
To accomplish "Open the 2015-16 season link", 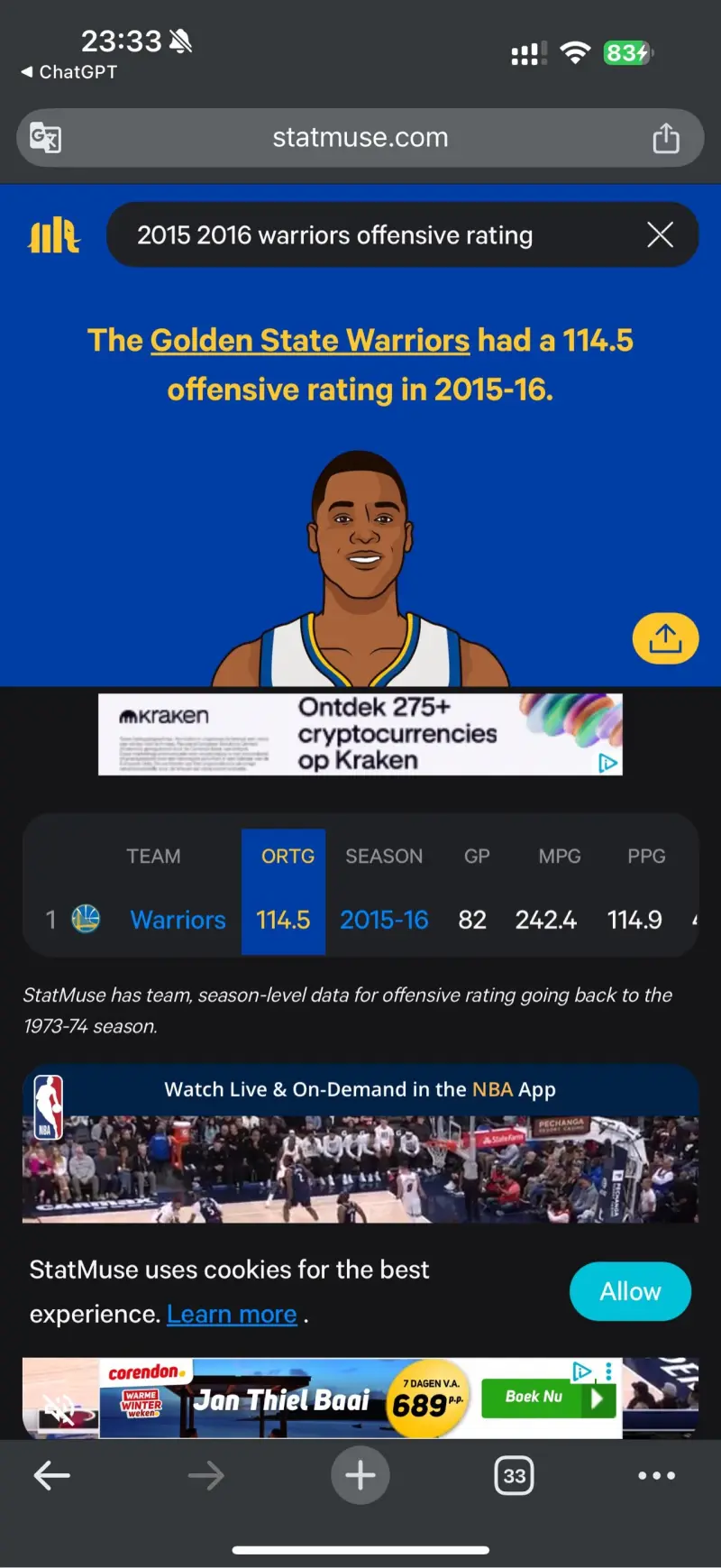I will [x=384, y=920].
